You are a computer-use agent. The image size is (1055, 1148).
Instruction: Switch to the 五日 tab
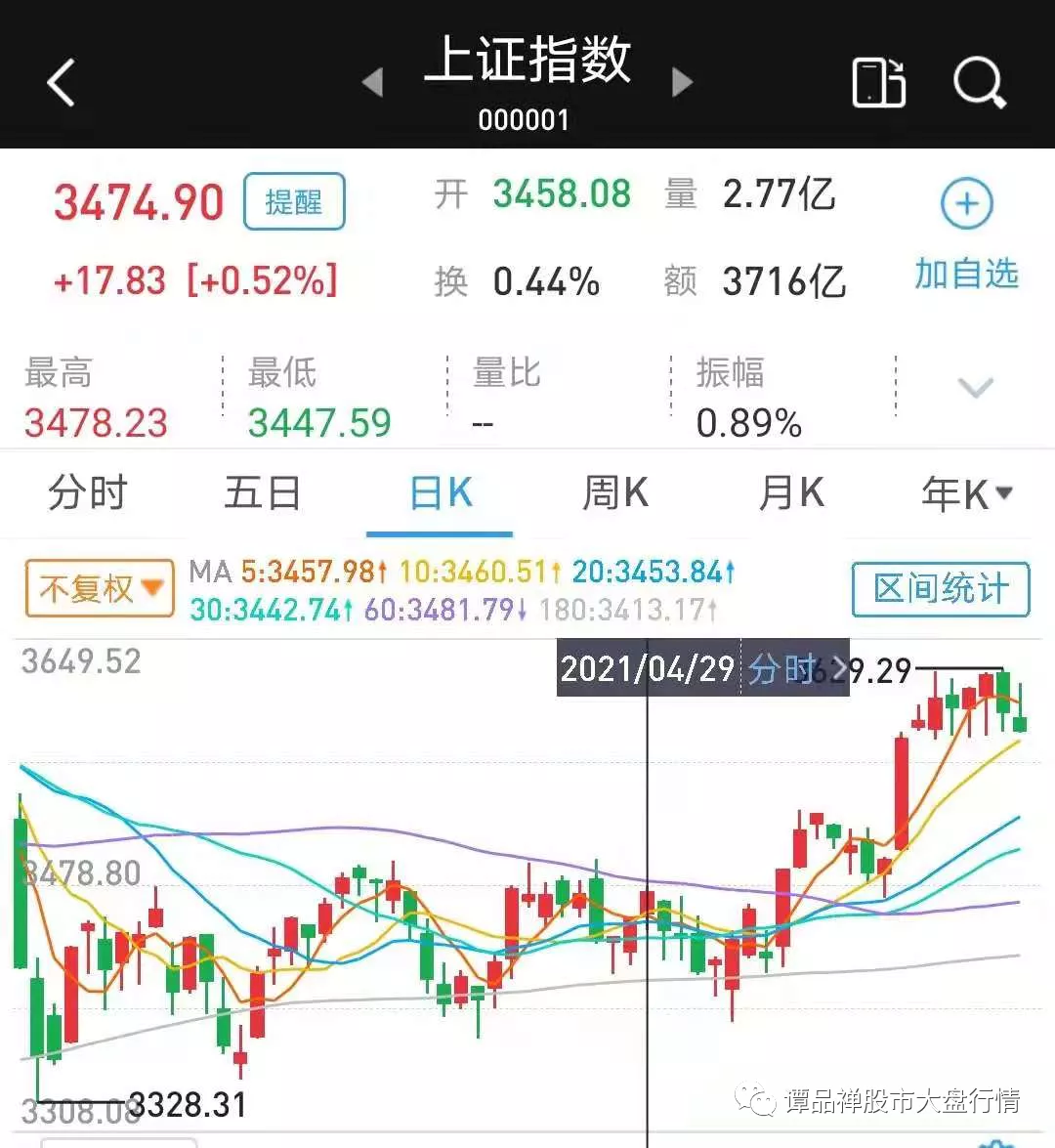tap(263, 493)
